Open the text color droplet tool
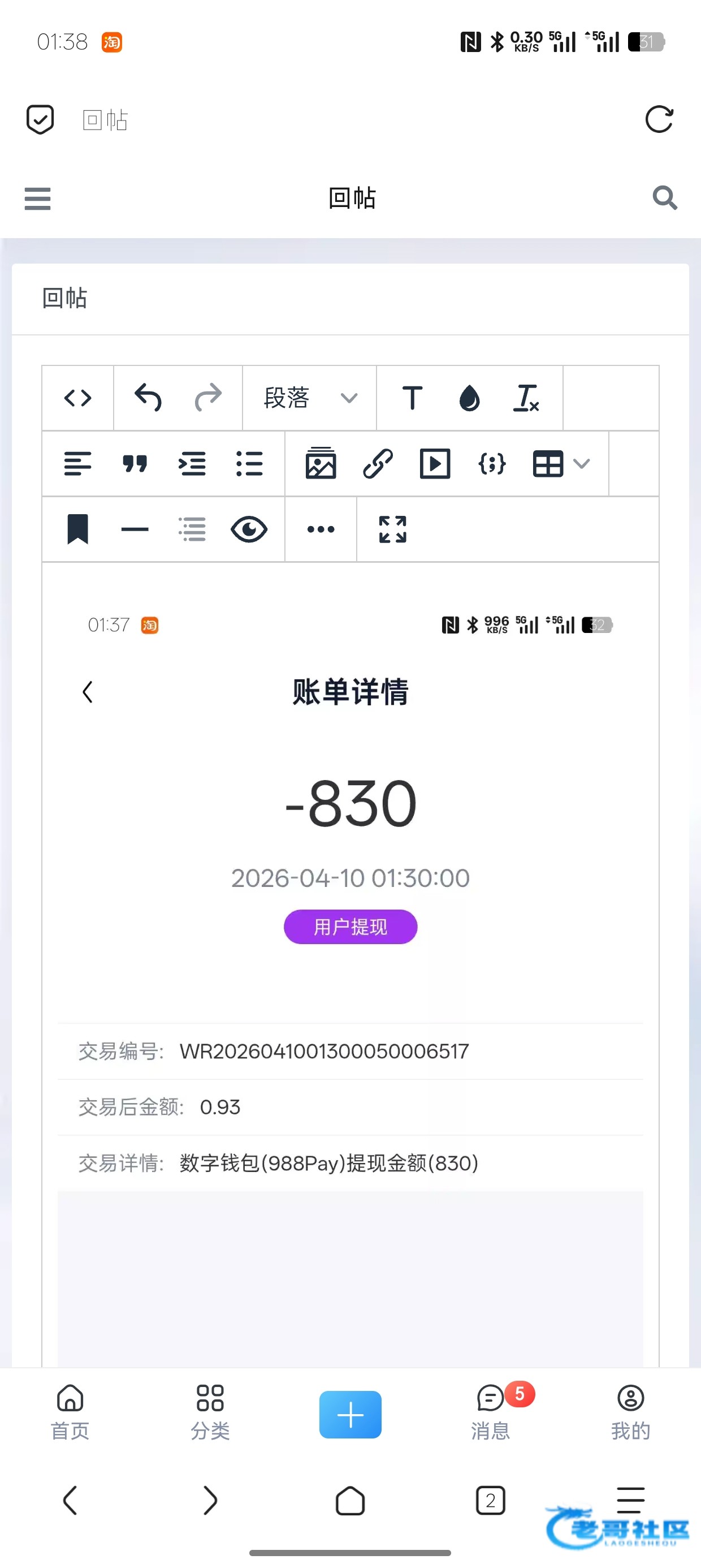The width and height of the screenshot is (701, 1568). coord(469,398)
